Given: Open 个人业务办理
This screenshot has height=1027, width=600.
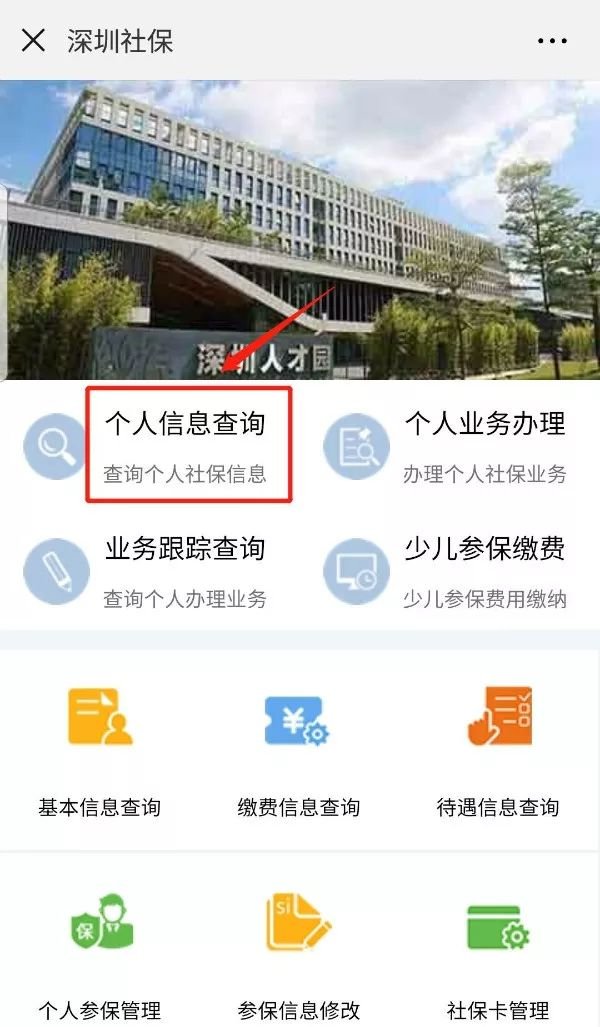Looking at the screenshot, I should [x=484, y=445].
